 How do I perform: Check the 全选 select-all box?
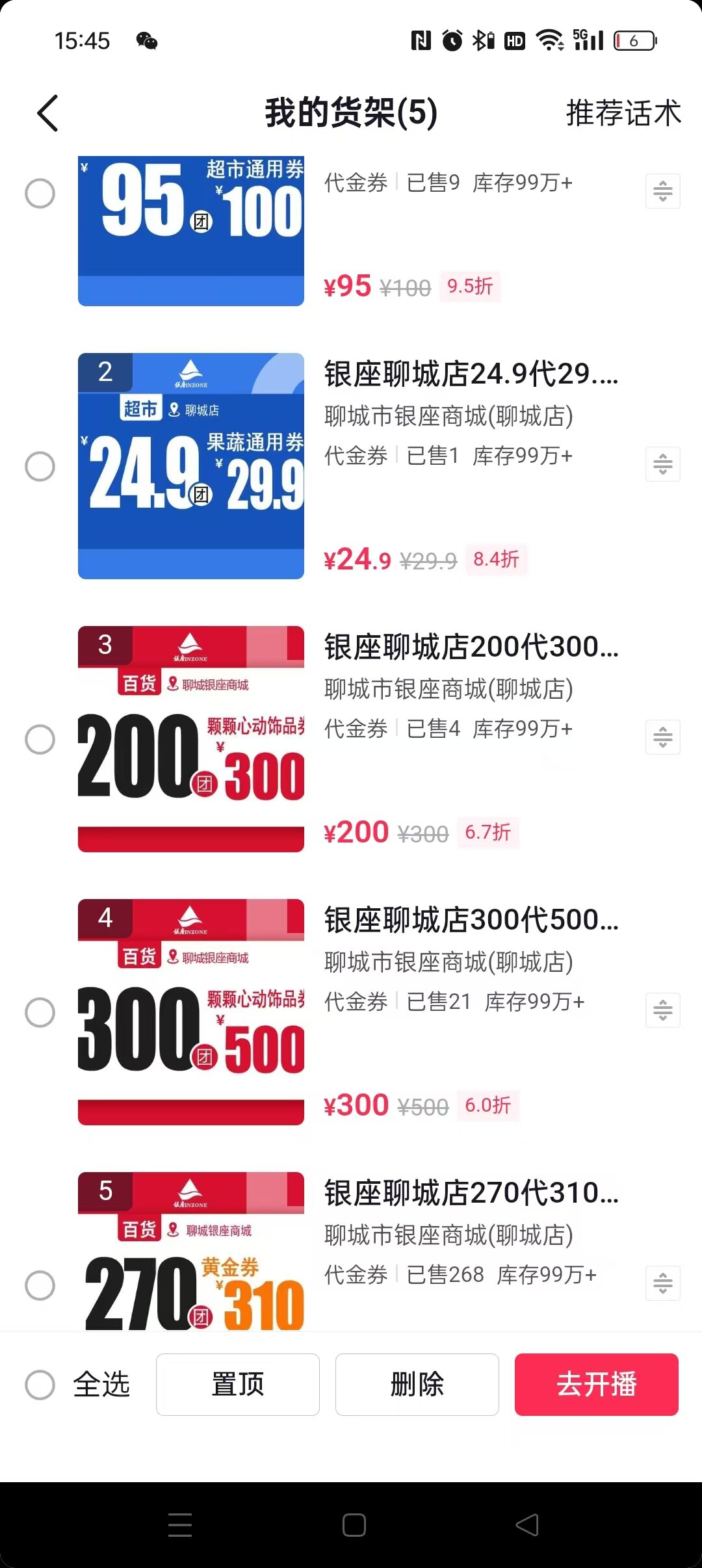coord(40,1385)
